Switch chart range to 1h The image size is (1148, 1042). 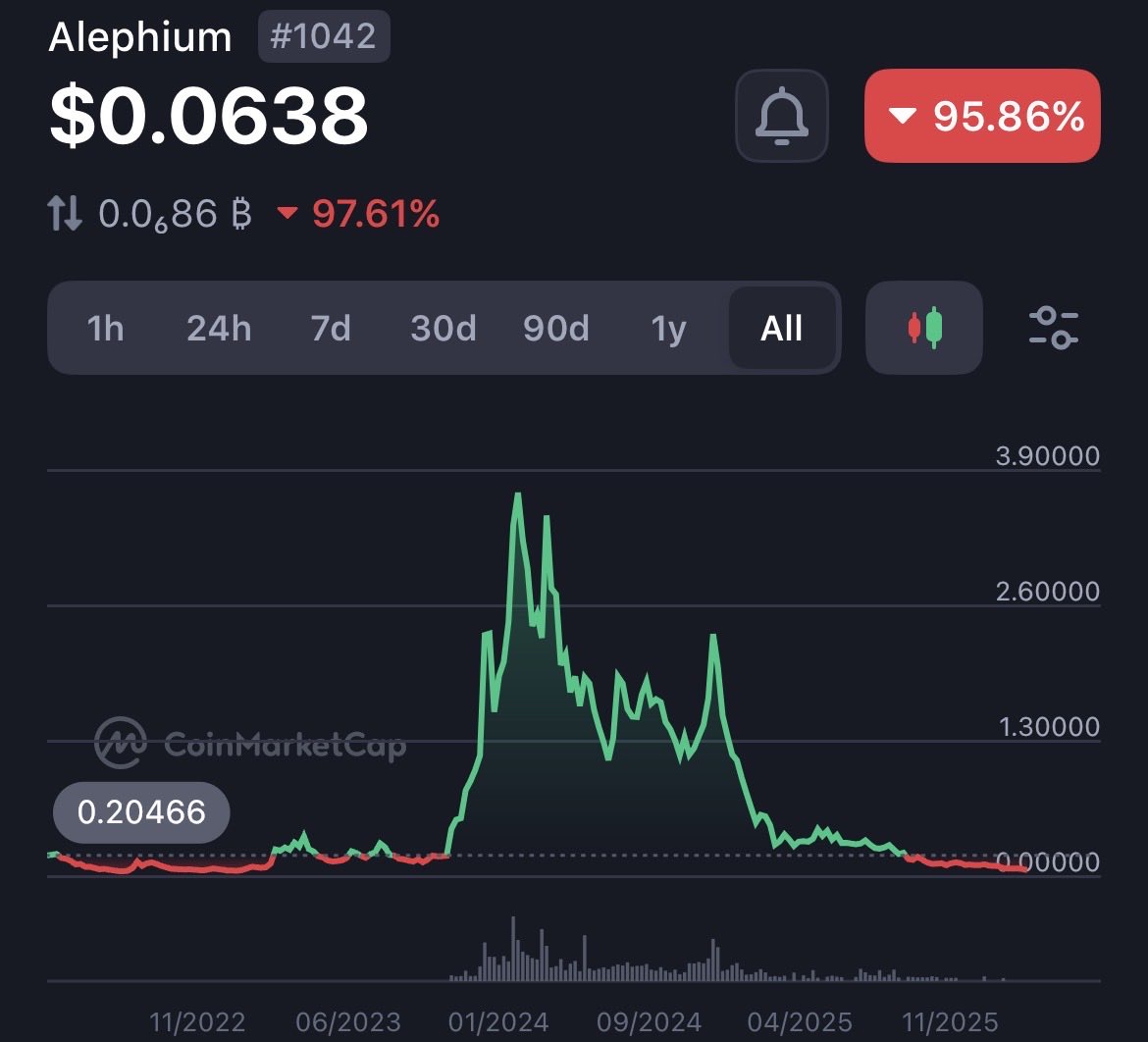(x=105, y=328)
